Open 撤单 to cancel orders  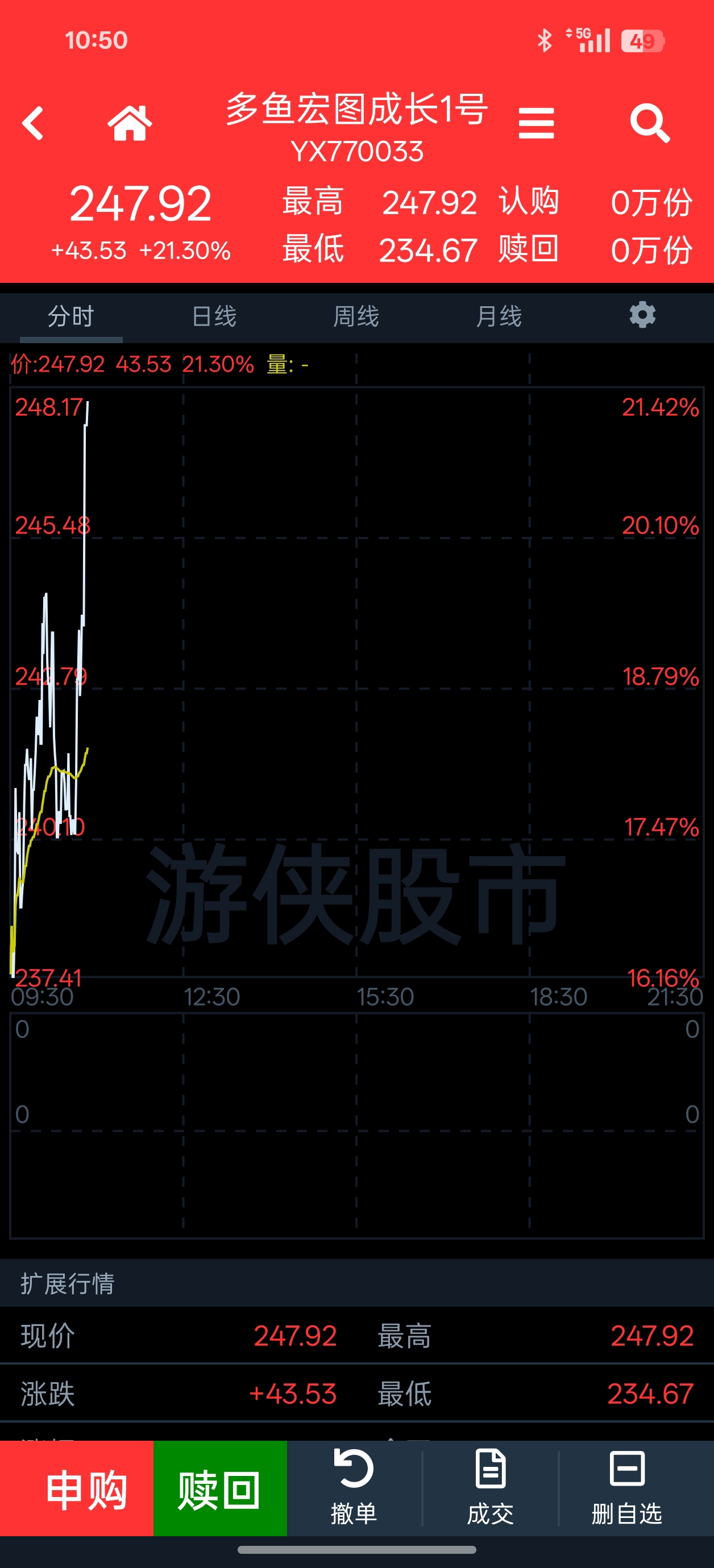(354, 1488)
